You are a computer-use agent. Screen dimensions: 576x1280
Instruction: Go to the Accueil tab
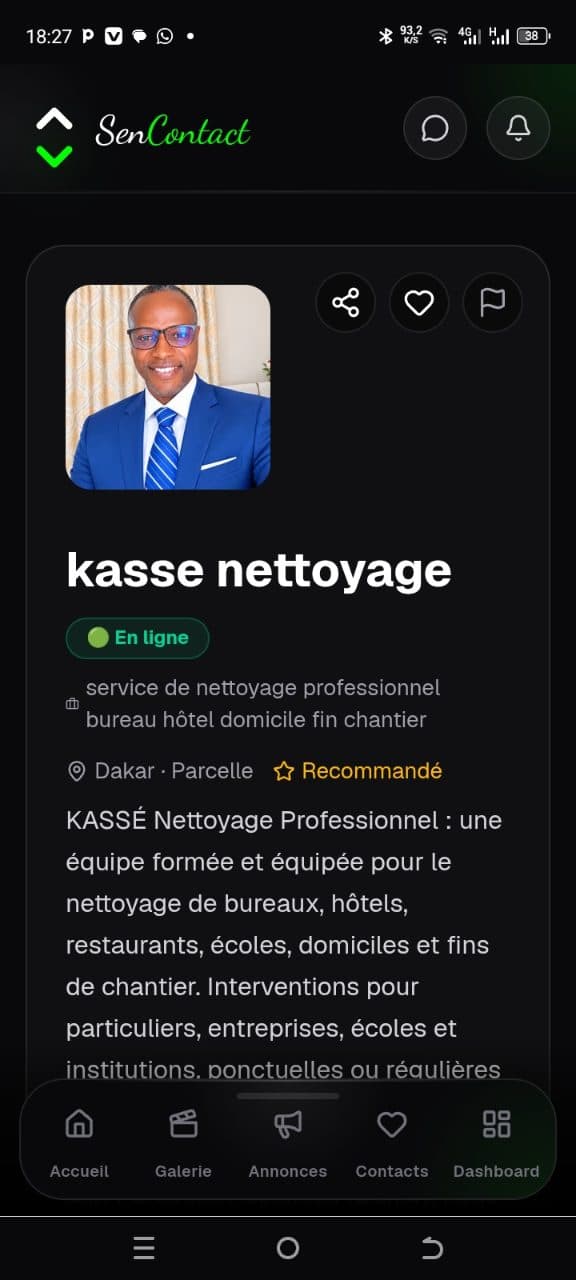(79, 1142)
